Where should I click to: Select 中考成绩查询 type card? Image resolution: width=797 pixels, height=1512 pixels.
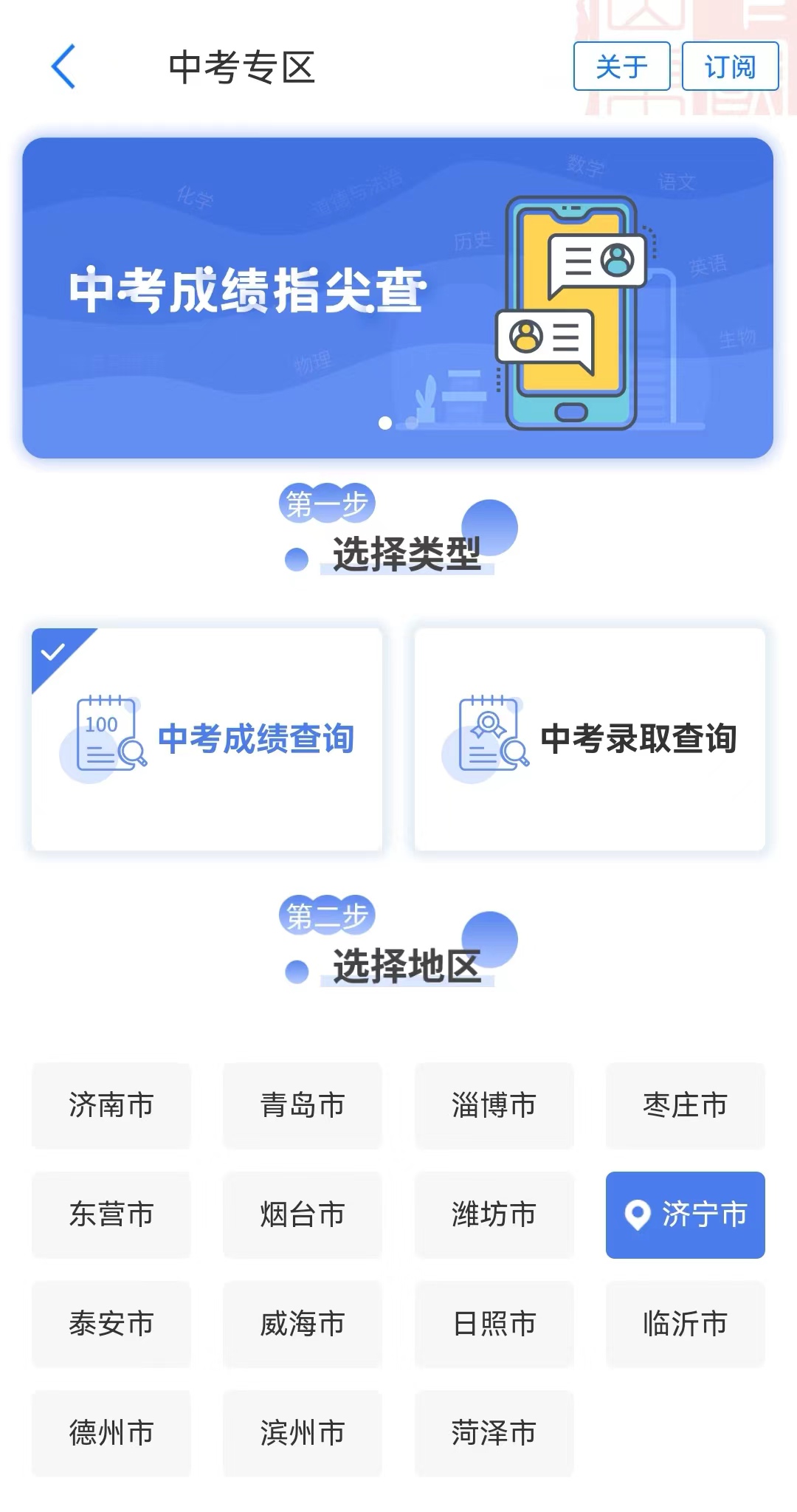[207, 739]
